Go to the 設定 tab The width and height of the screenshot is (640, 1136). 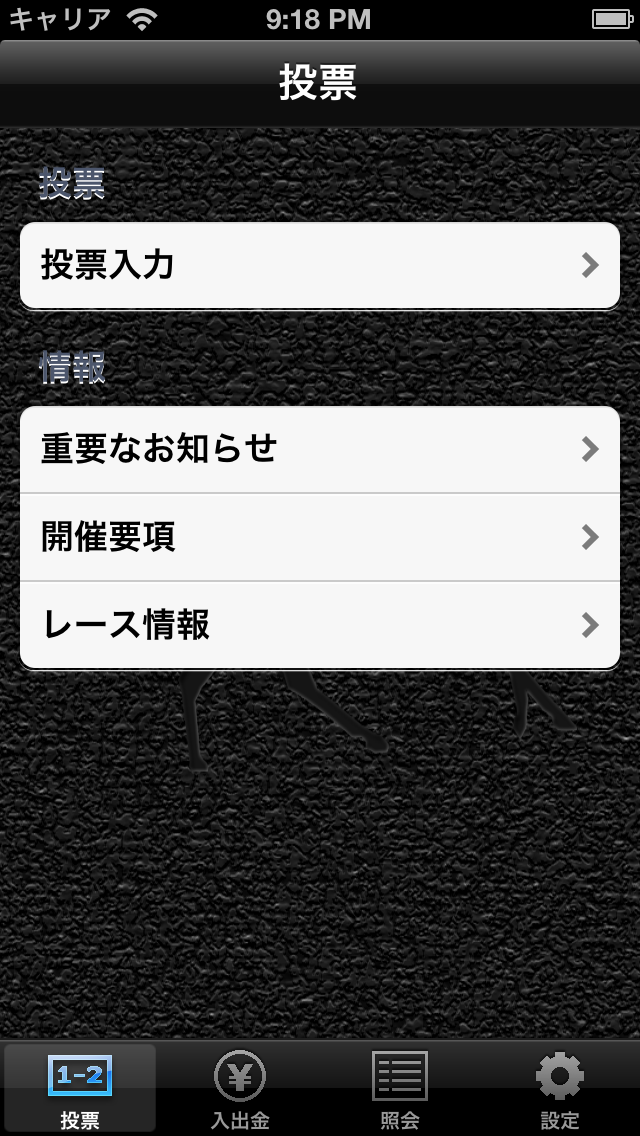click(560, 1089)
